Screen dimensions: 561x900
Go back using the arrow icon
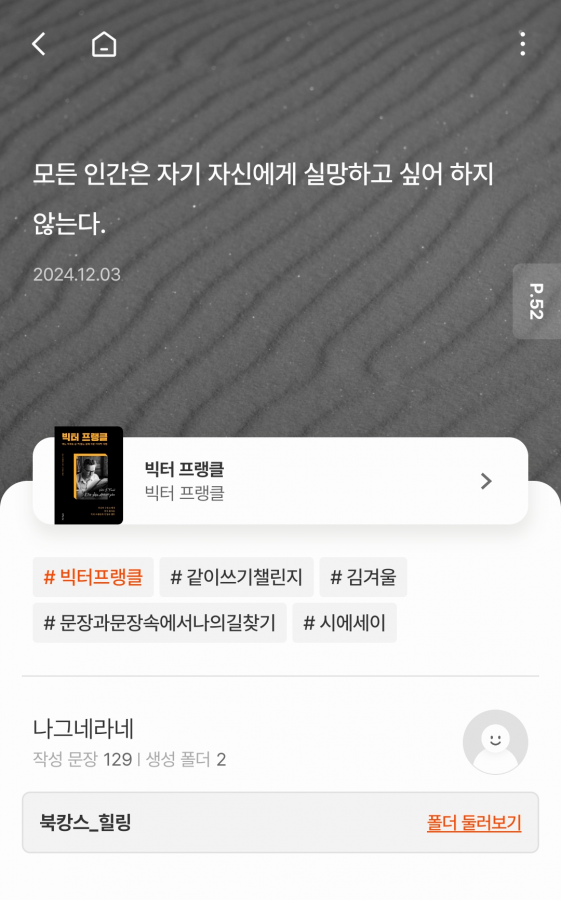click(39, 44)
